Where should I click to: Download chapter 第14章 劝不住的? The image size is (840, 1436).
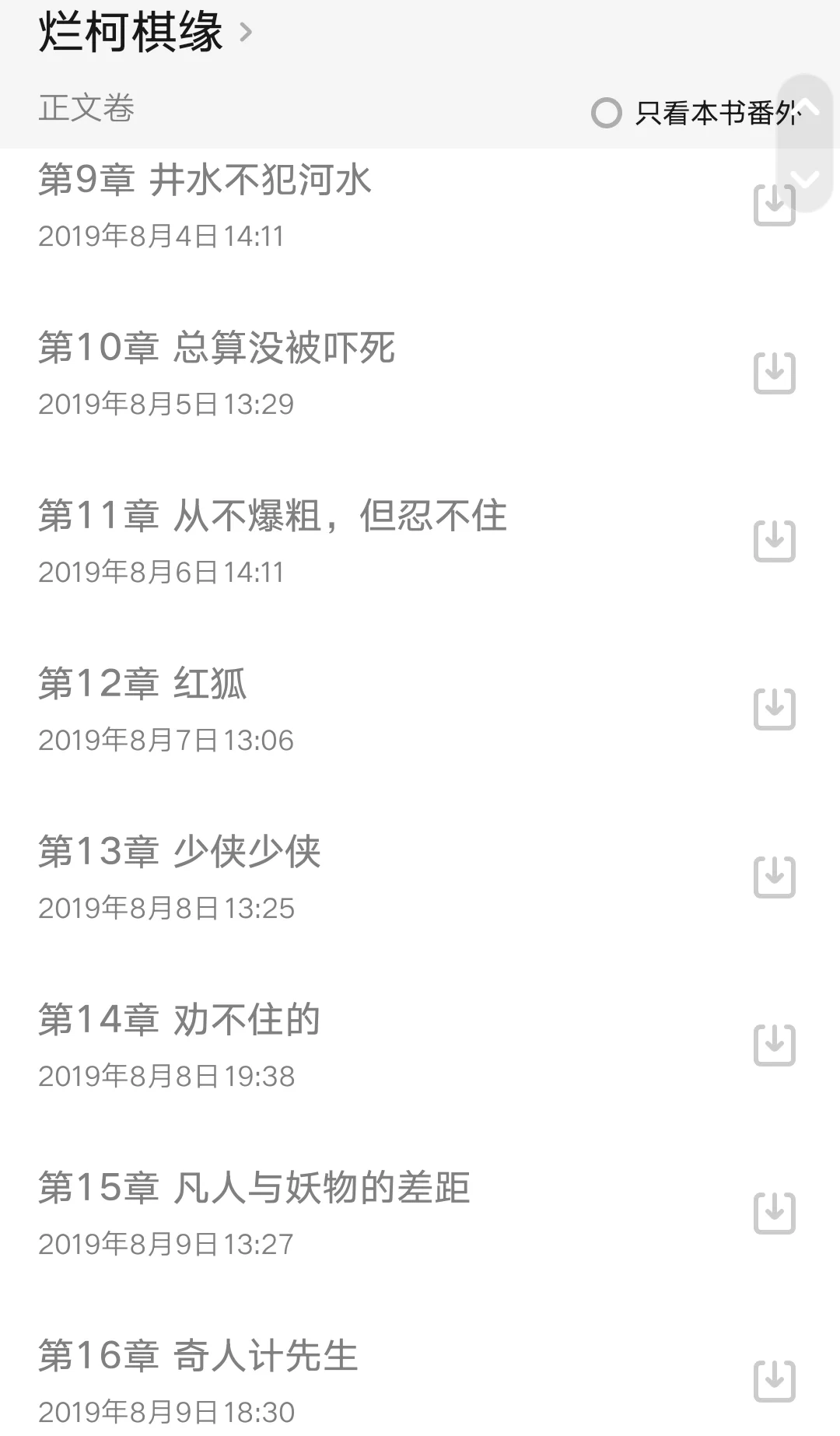tap(775, 1045)
